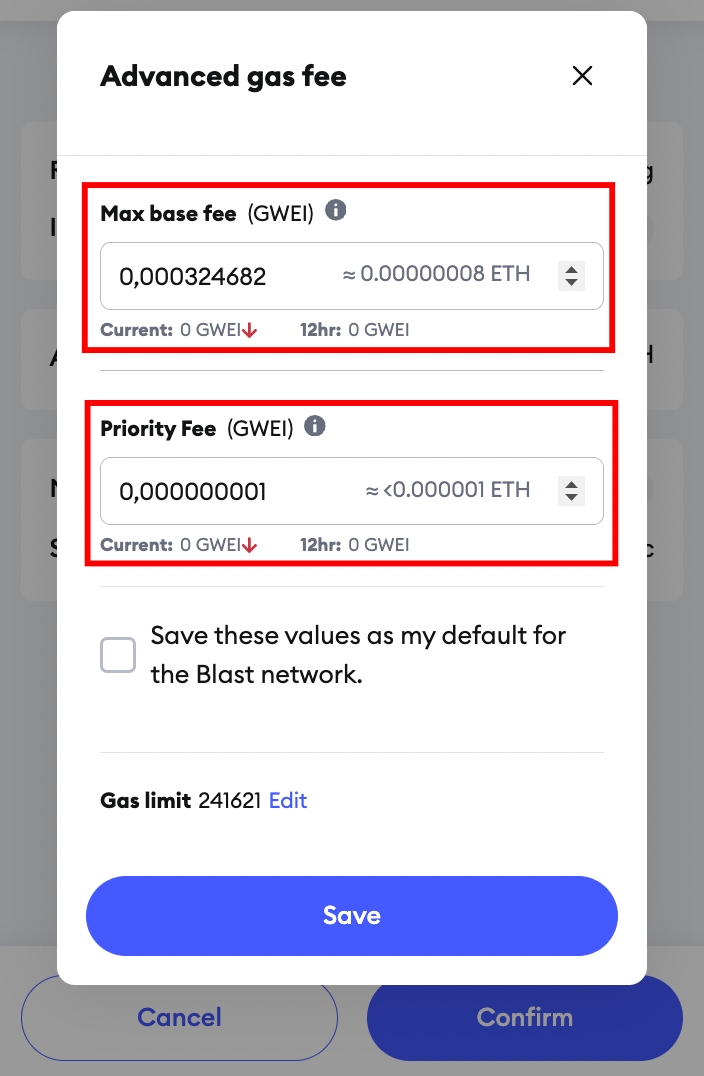The width and height of the screenshot is (704, 1076).
Task: Edit the gas limit
Action: 288,801
